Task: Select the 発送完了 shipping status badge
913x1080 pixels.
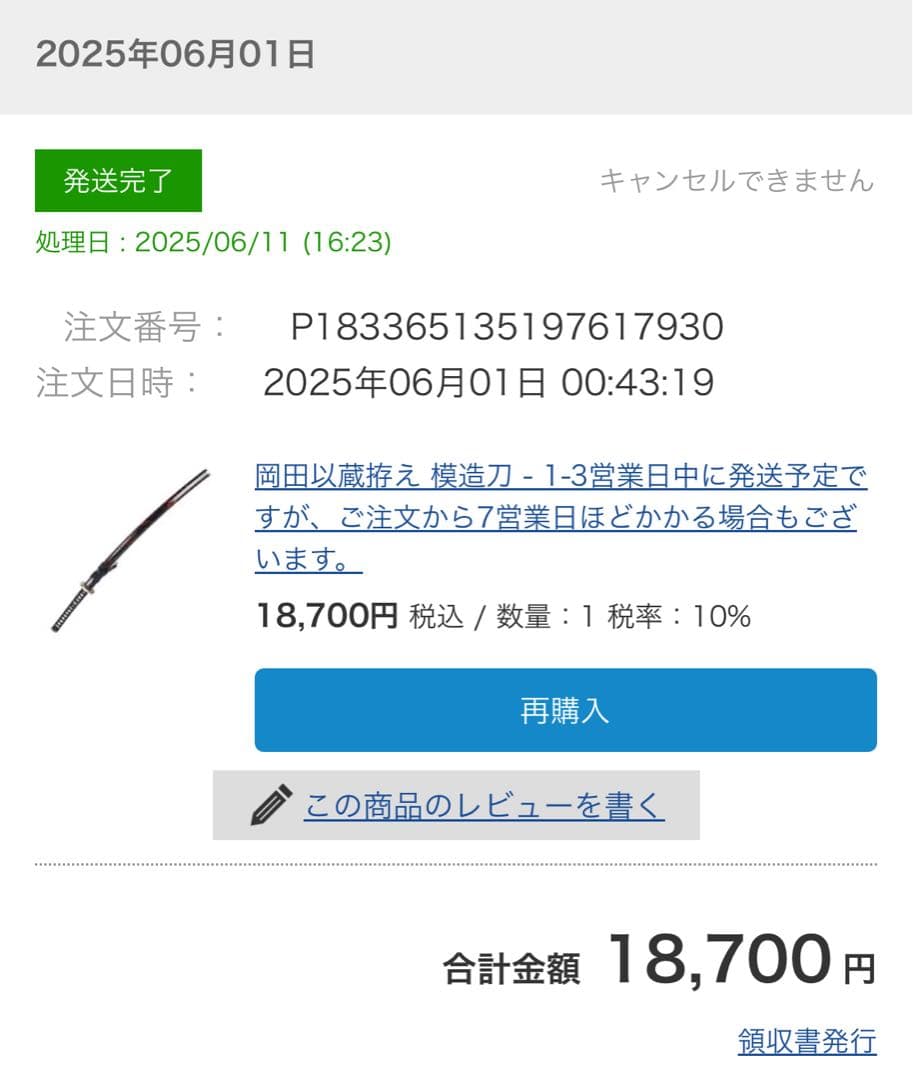Action: [x=117, y=182]
